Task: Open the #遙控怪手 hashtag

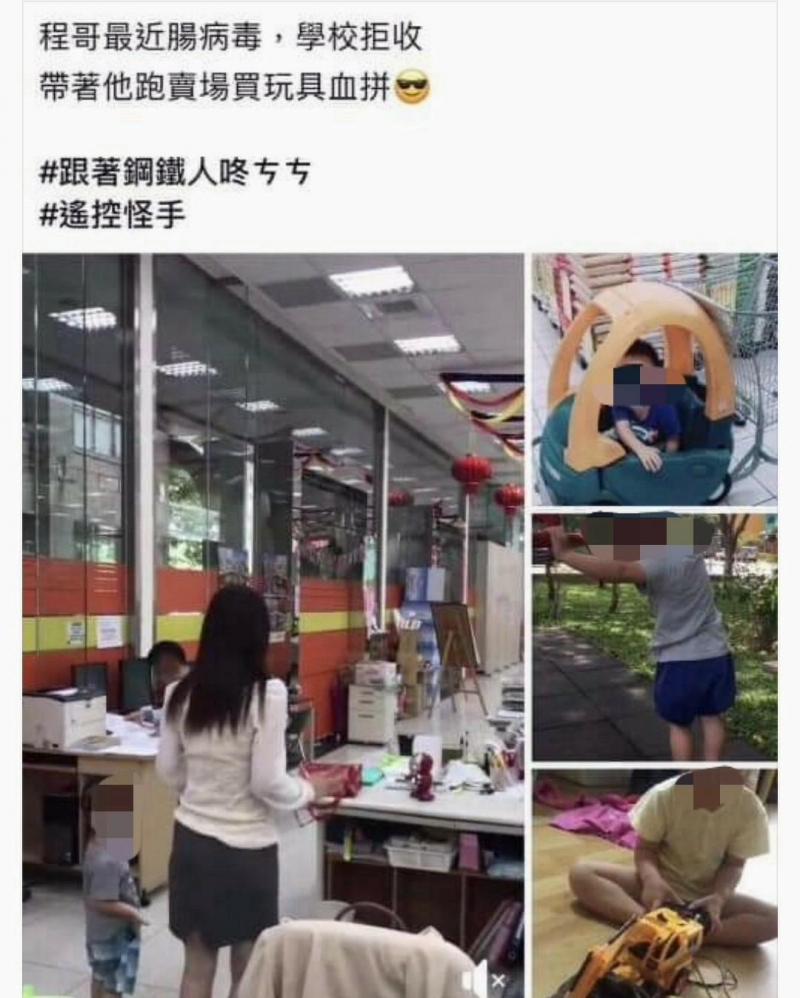Action: click(112, 214)
